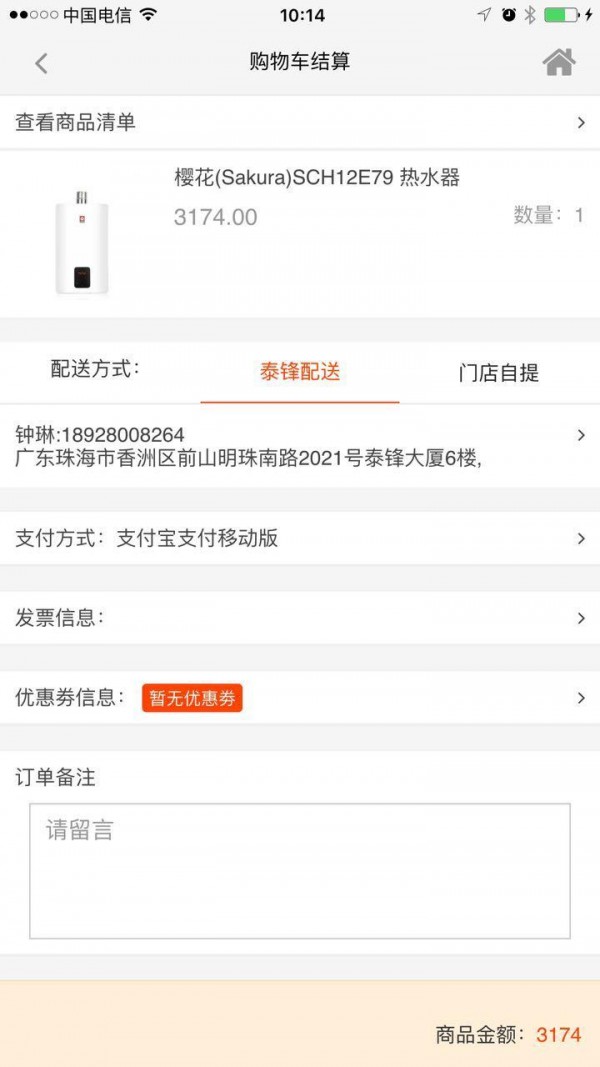Change 支付方式 payment method
600x1067 pixels.
(300, 538)
